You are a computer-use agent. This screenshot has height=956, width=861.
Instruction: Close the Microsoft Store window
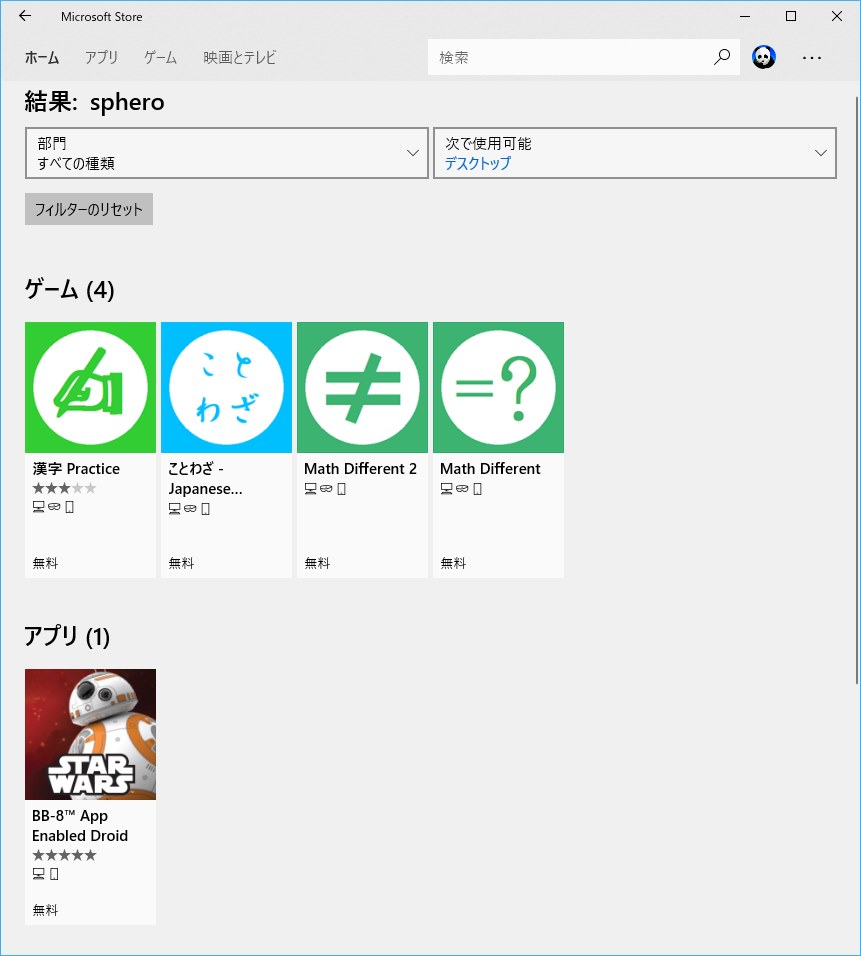coord(837,16)
